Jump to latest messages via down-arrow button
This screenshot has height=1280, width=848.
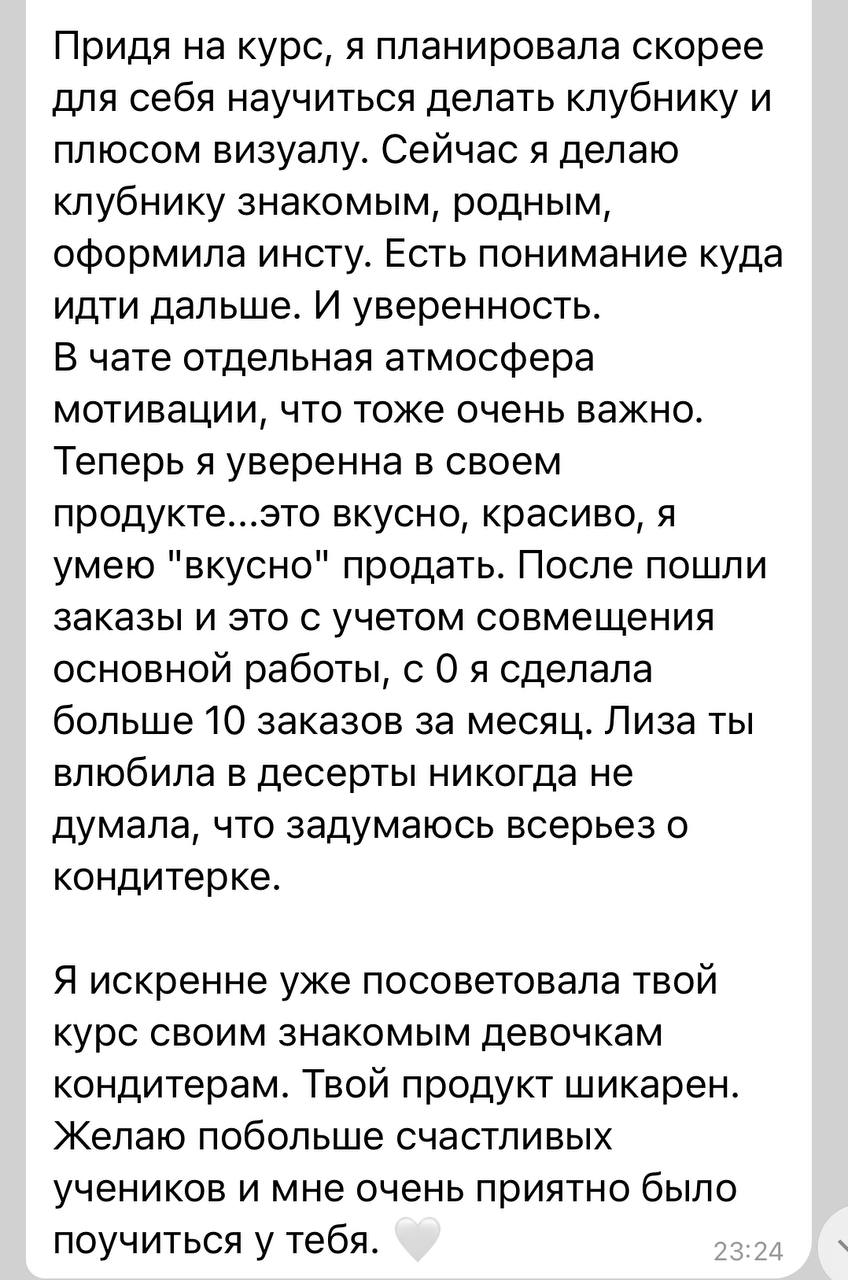tap(838, 1248)
